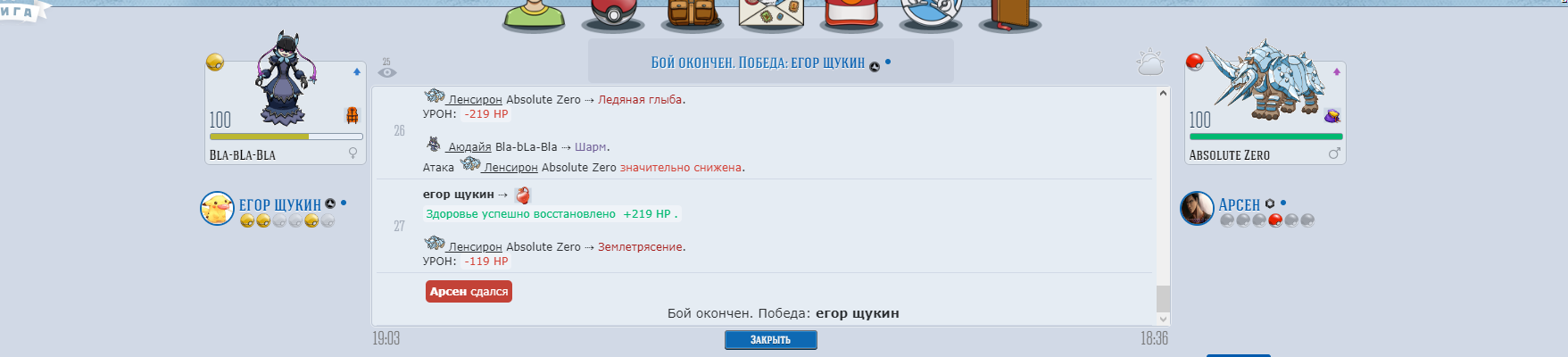Image resolution: width=1568 pixels, height=357 pixels.
Task: Open the Аюдайя link in battle log
Action: tap(469, 147)
